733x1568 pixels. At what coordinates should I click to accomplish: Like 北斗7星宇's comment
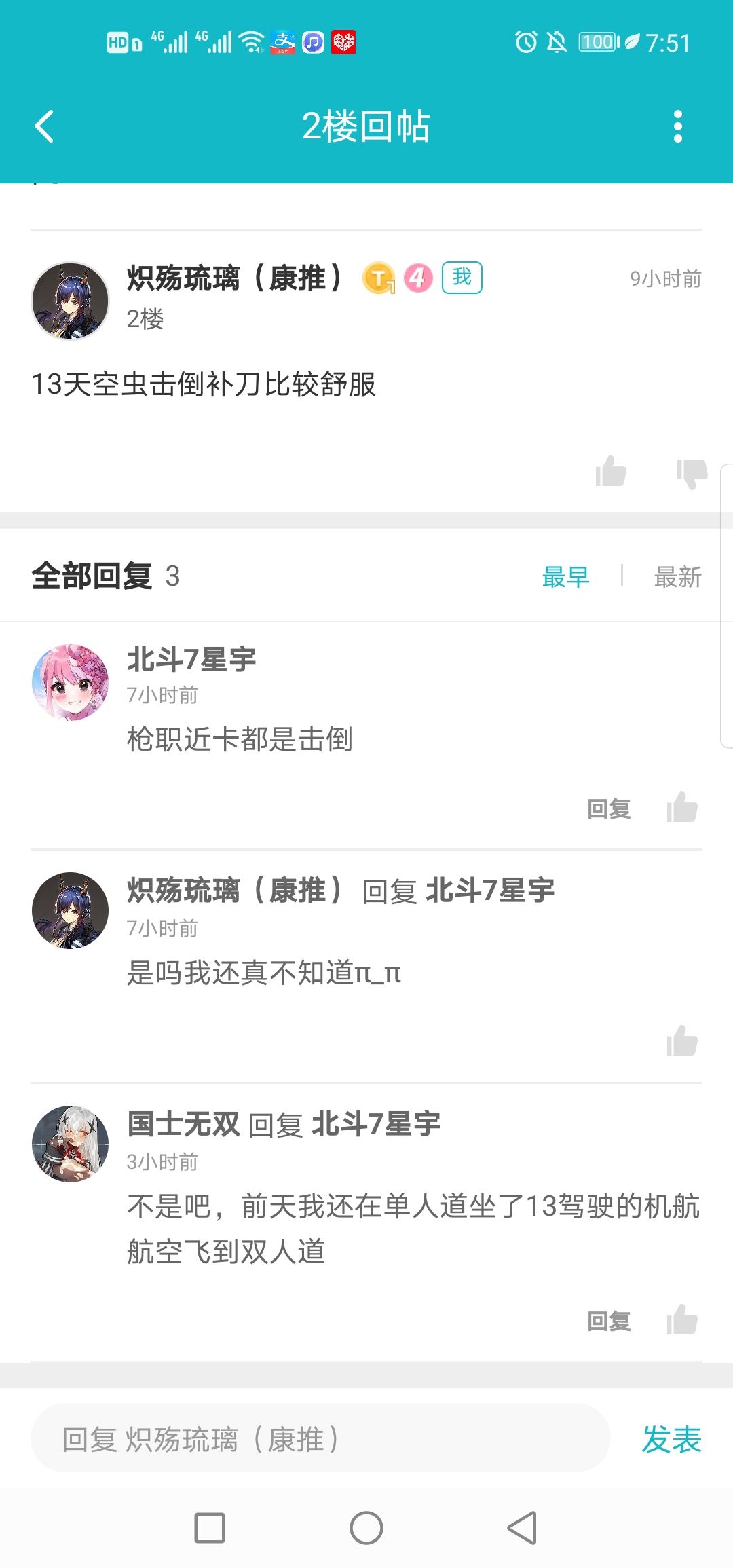(682, 807)
